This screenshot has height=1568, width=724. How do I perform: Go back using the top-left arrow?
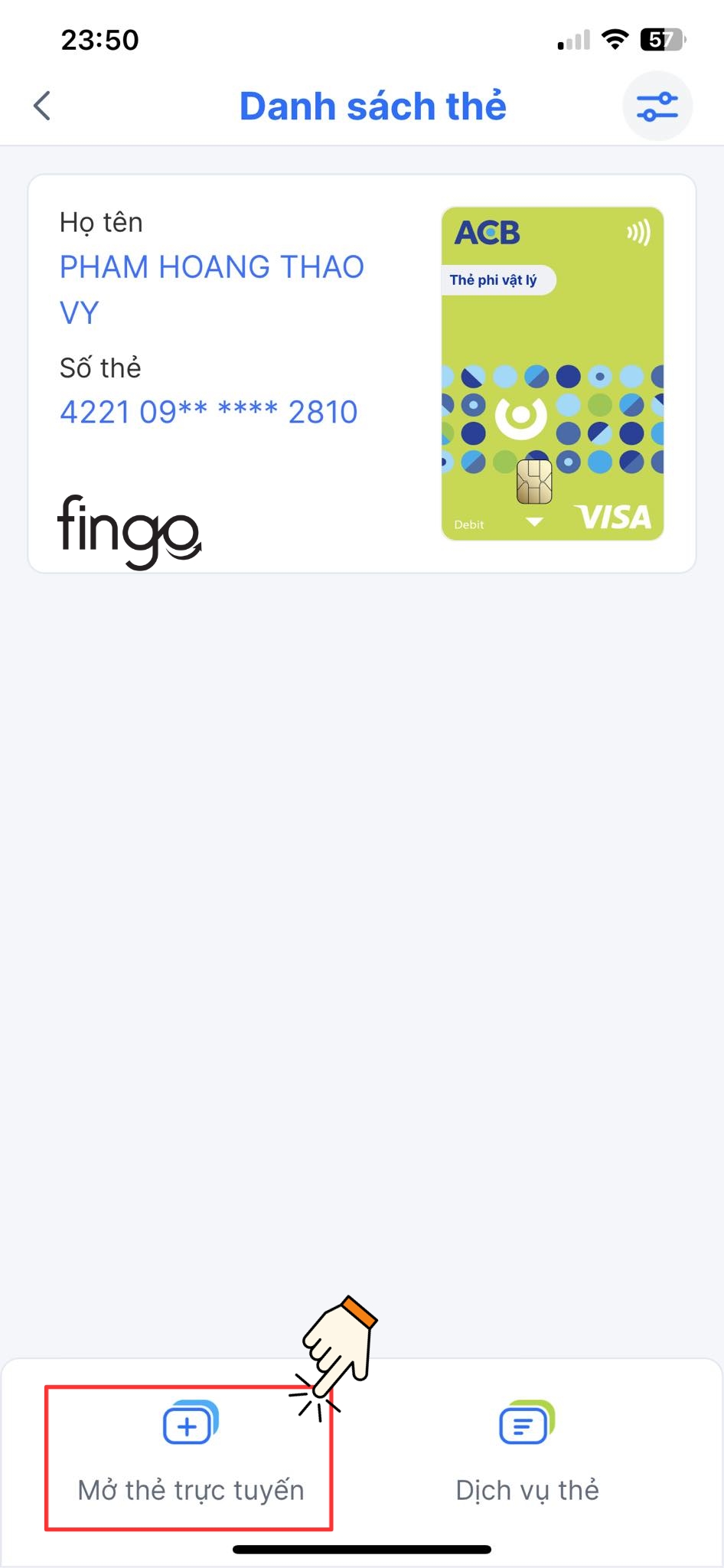[x=42, y=106]
